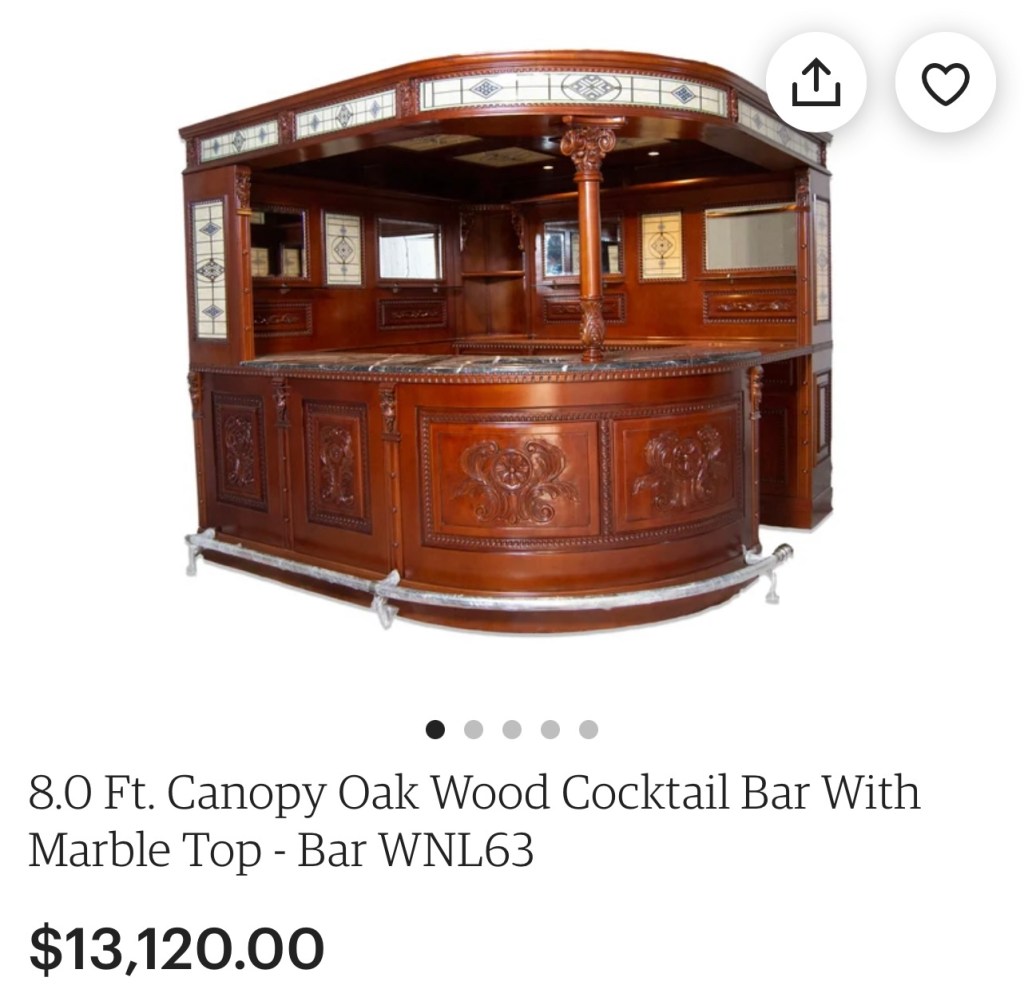Jump to the second photo dot
1024x1005 pixels.
click(473, 729)
